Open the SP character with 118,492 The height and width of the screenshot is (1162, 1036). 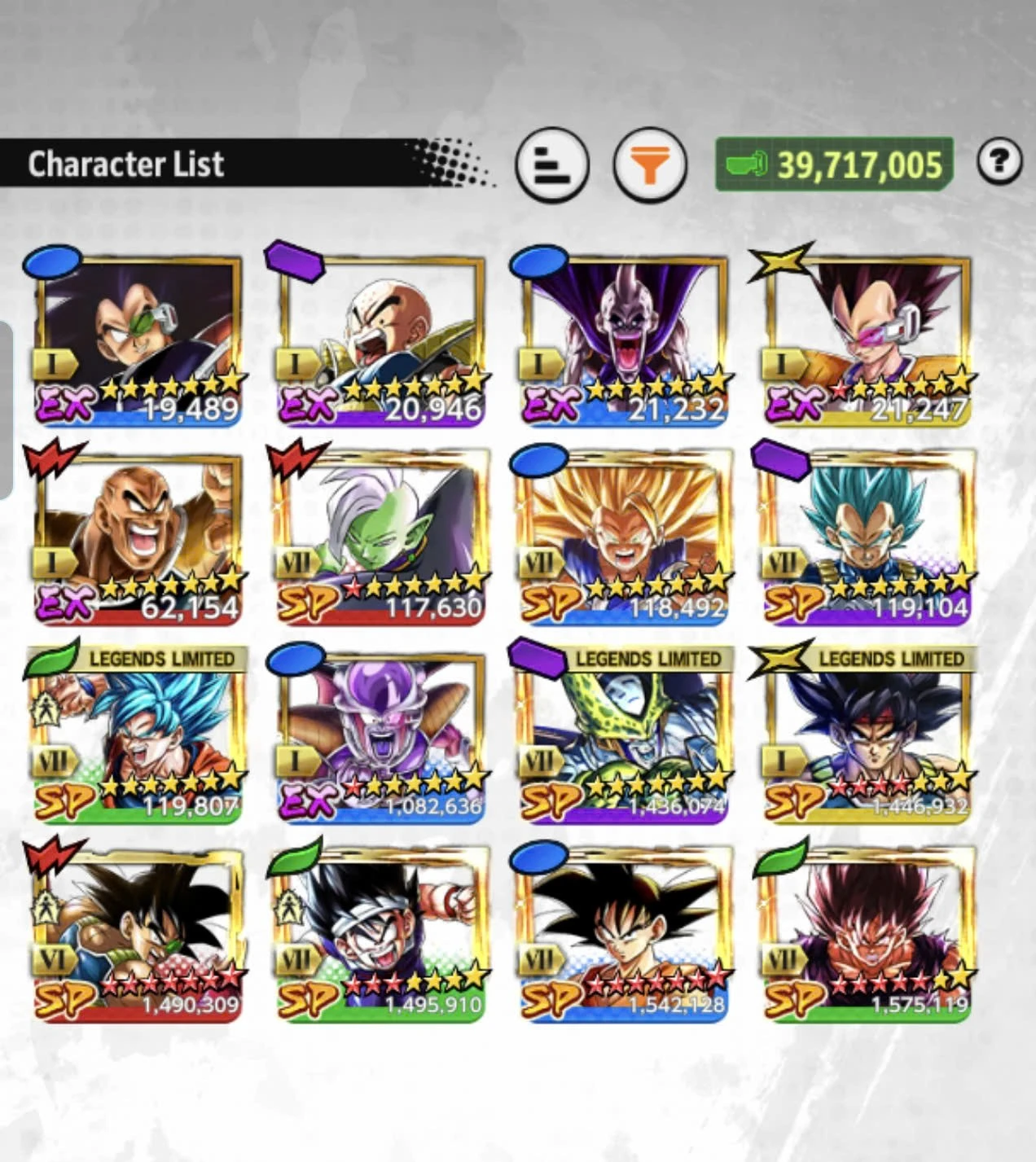click(624, 537)
